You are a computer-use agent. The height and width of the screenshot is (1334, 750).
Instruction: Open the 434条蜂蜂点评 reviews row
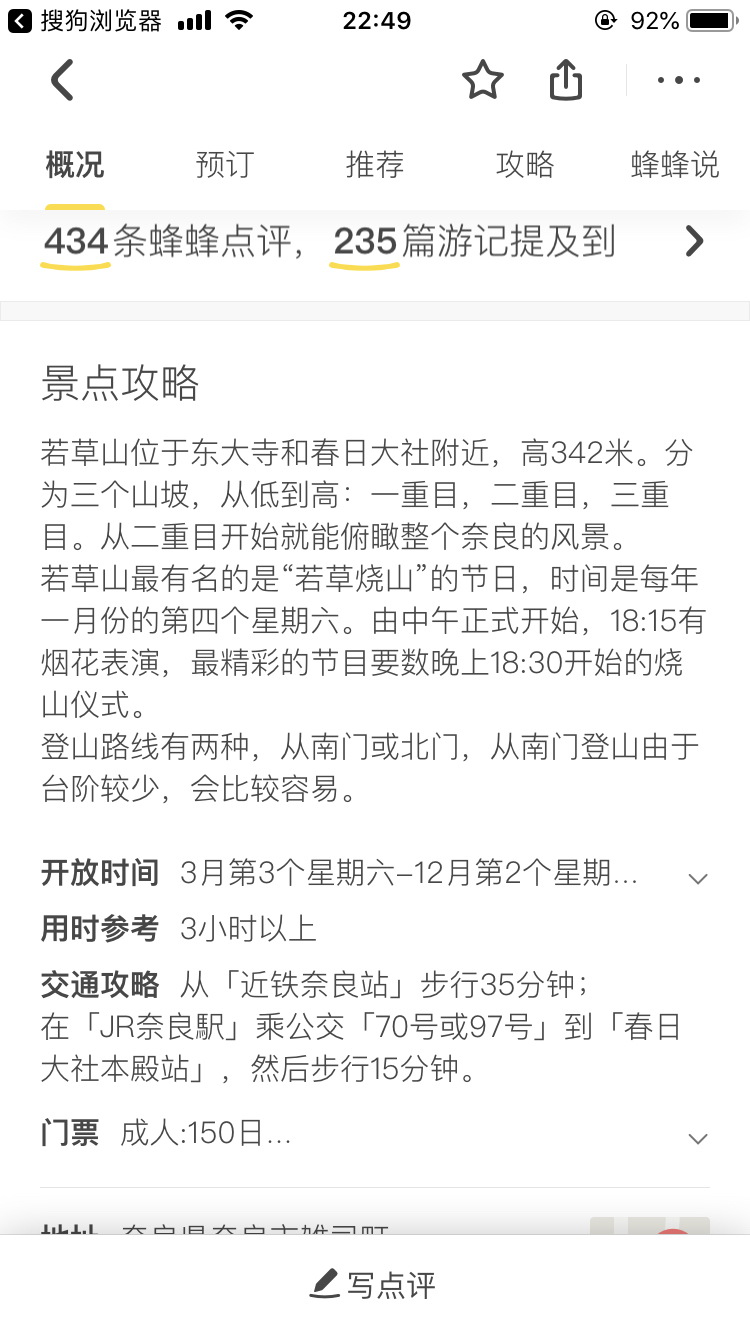coord(375,242)
